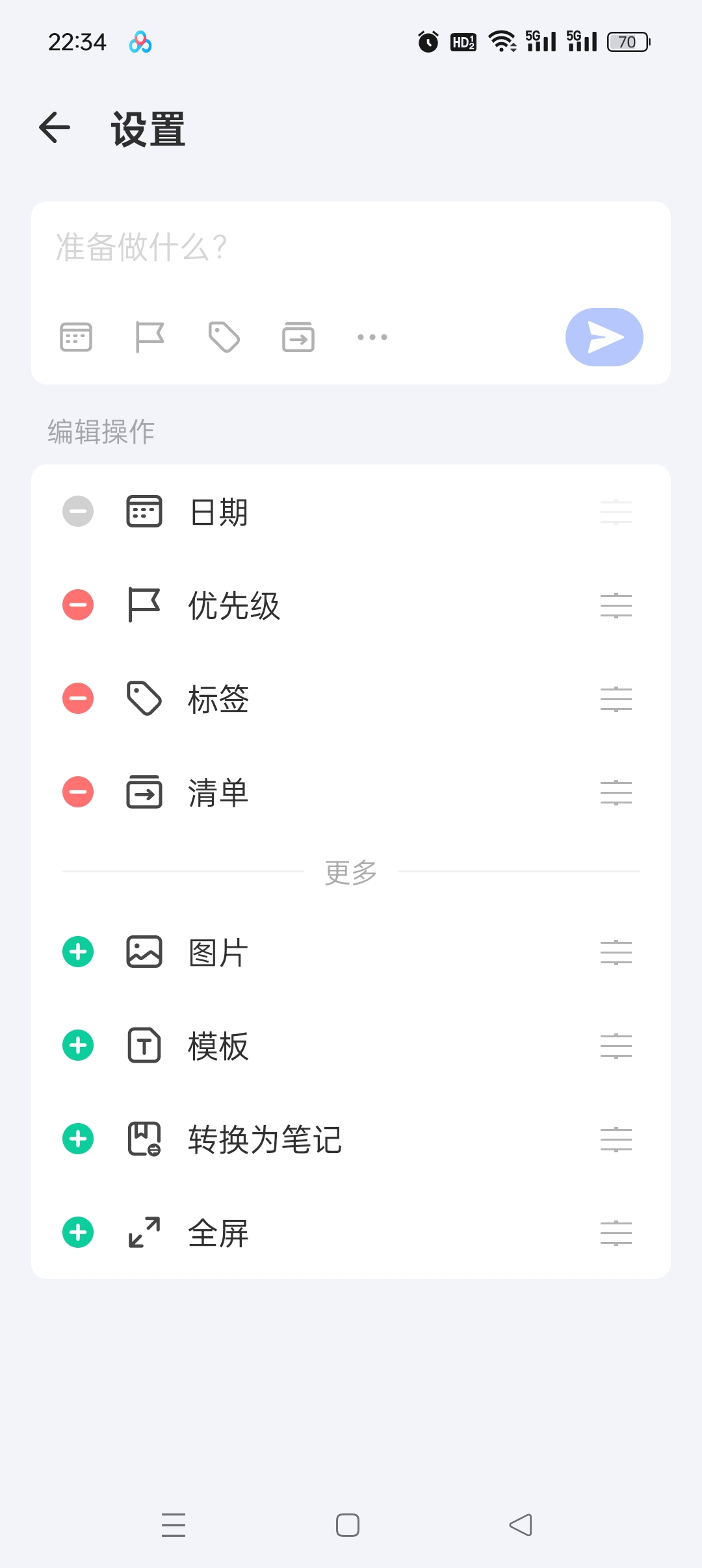The height and width of the screenshot is (1568, 702).
Task: Remove 优先级 from edit actions
Action: pos(77,605)
